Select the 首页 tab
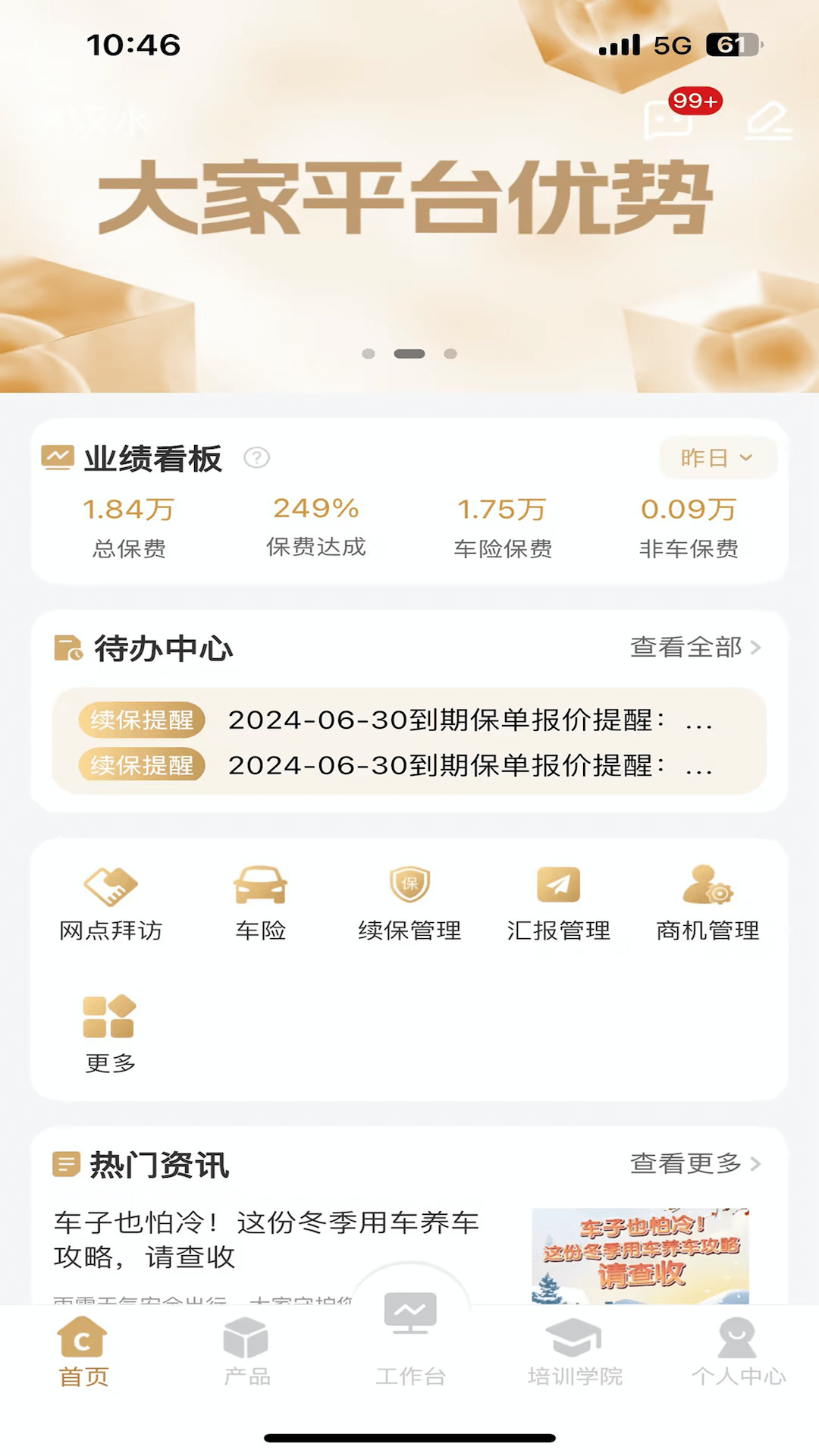The width and height of the screenshot is (819, 1456). (83, 1352)
